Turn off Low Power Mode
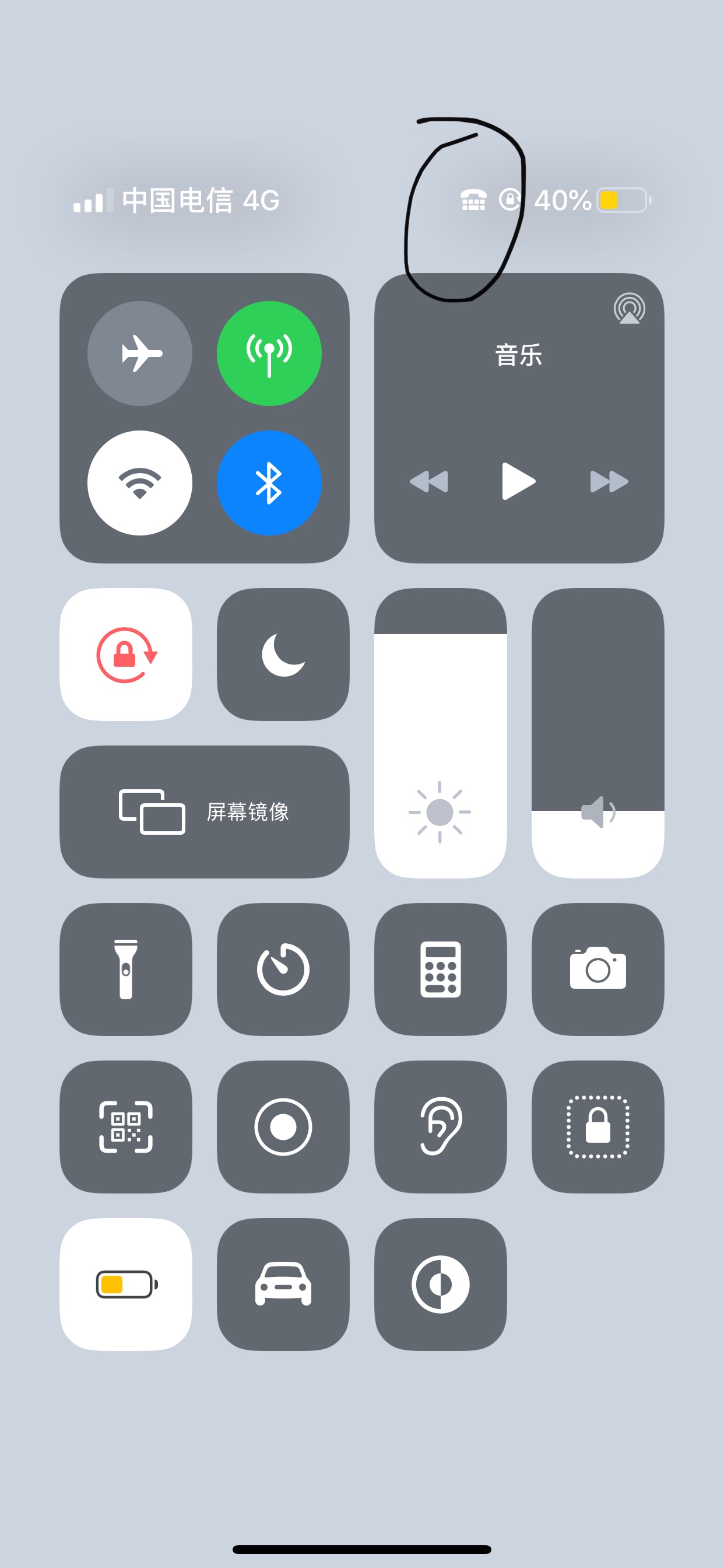The height and width of the screenshot is (1568, 724). [x=126, y=1284]
